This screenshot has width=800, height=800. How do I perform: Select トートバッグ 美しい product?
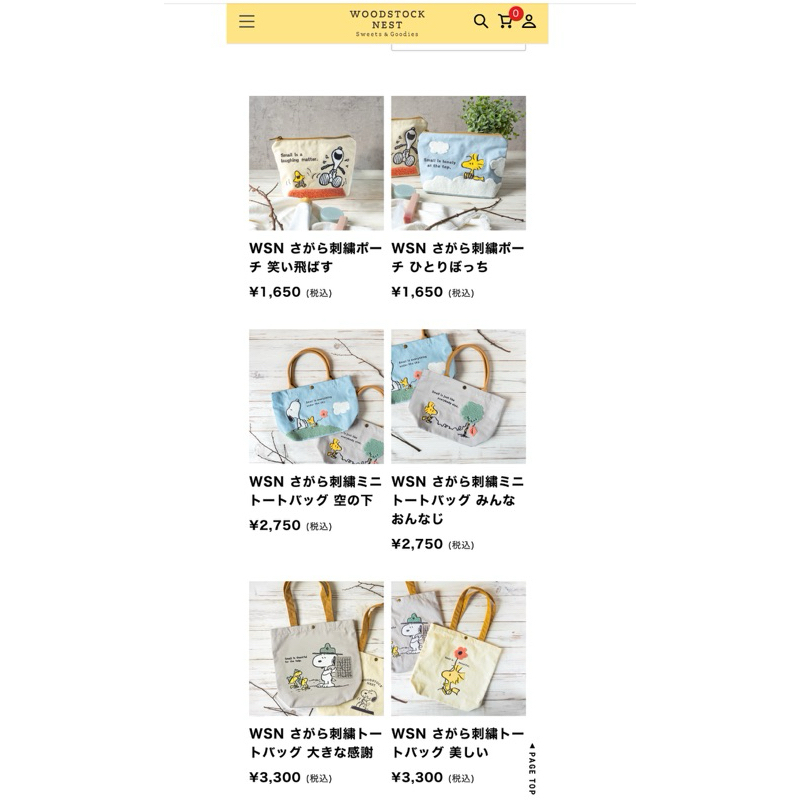point(458,742)
